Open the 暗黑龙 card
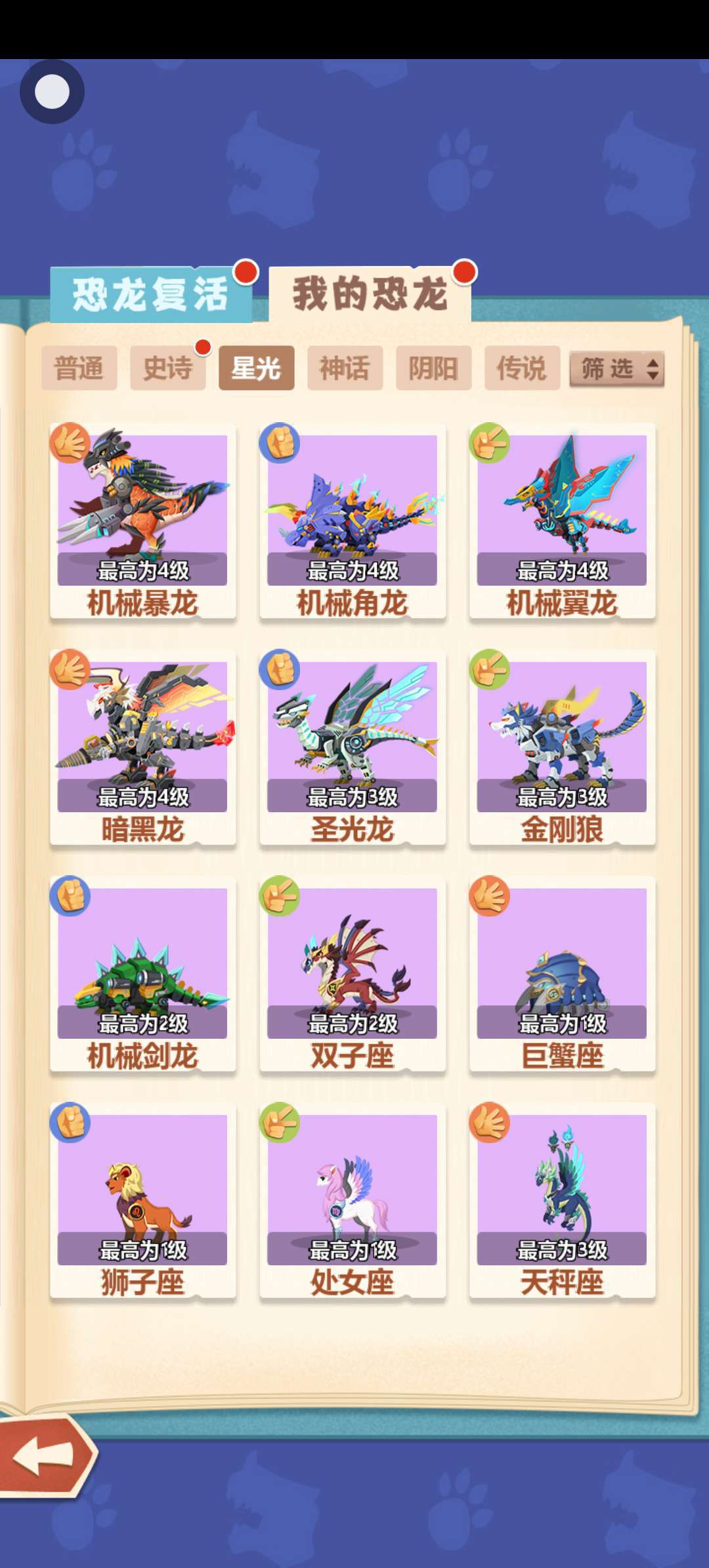Viewport: 709px width, 1568px height. [142, 745]
